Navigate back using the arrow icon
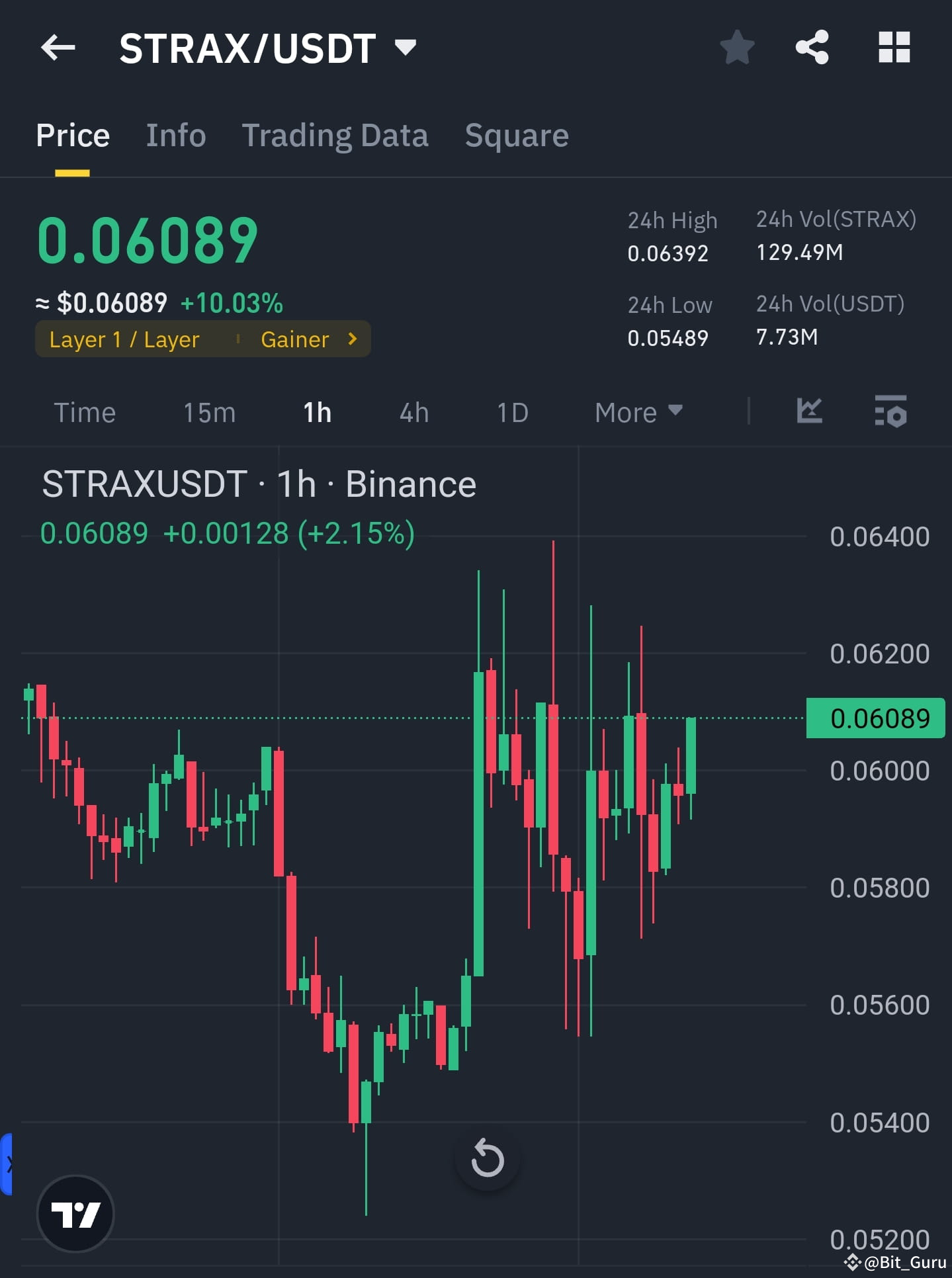 pos(58,47)
